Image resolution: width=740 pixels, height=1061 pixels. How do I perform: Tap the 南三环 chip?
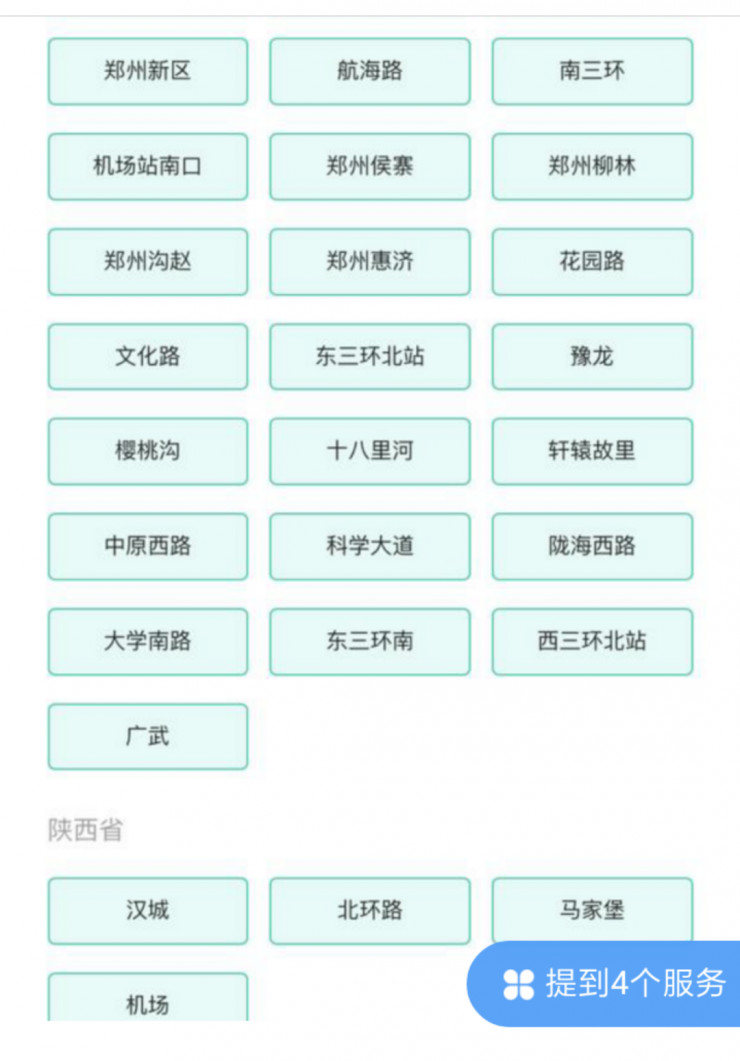592,71
